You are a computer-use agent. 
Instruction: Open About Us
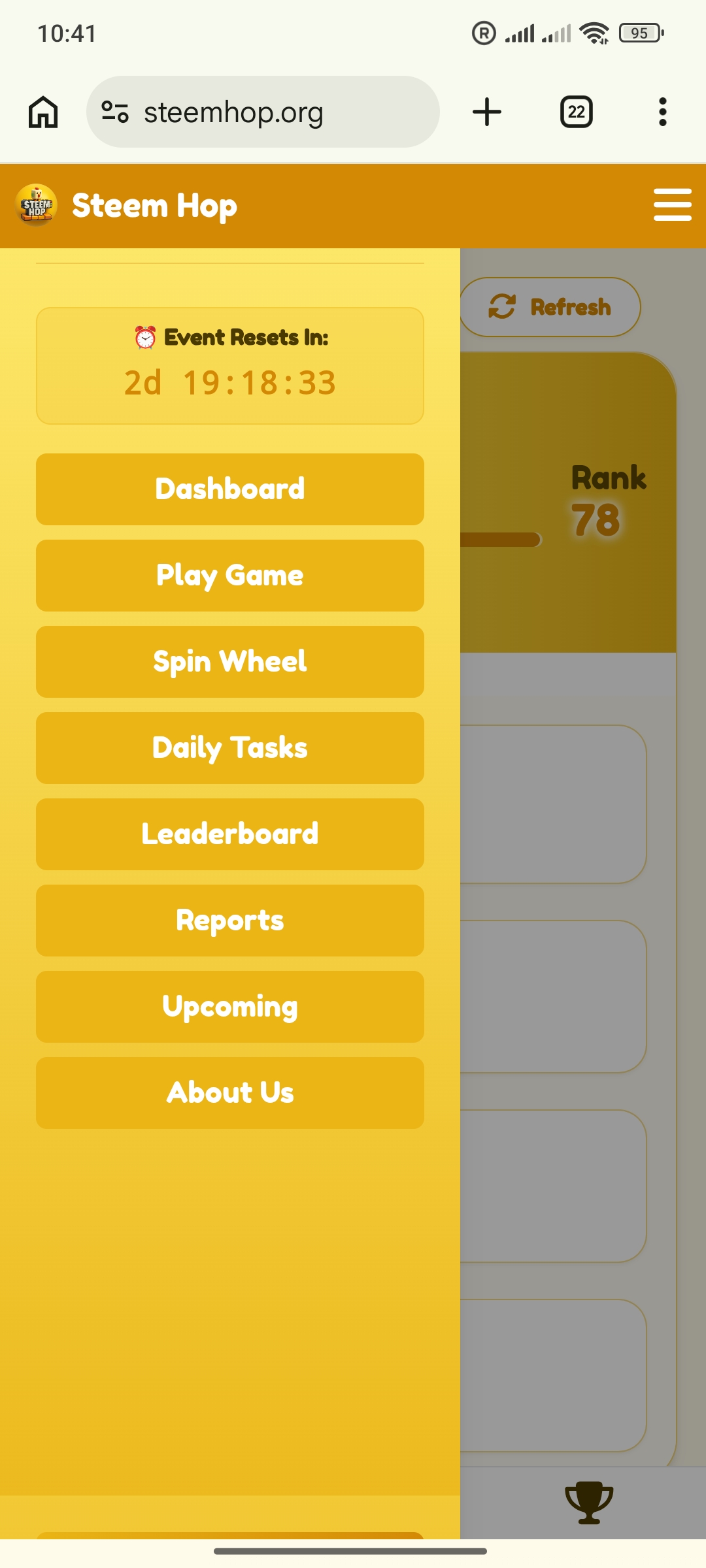tap(230, 1093)
